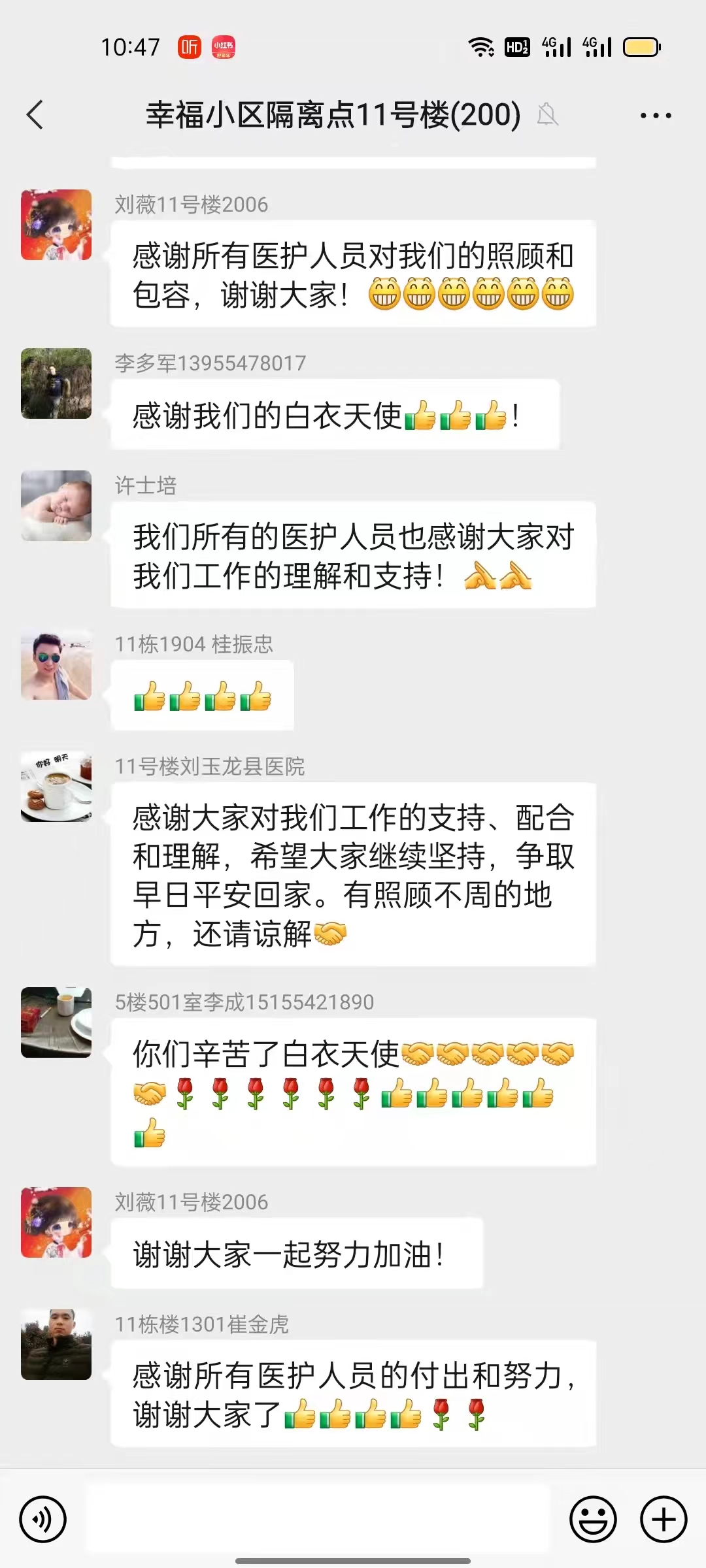Open the plus attachment menu

[663, 1520]
